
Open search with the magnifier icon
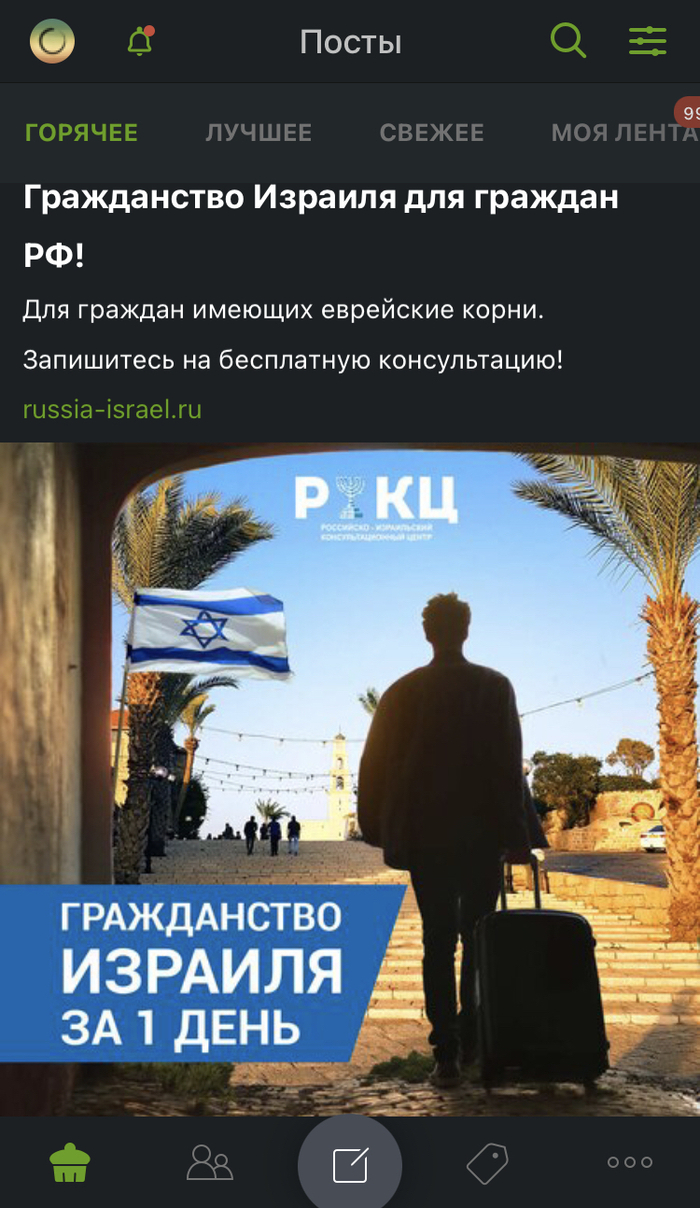pos(568,42)
